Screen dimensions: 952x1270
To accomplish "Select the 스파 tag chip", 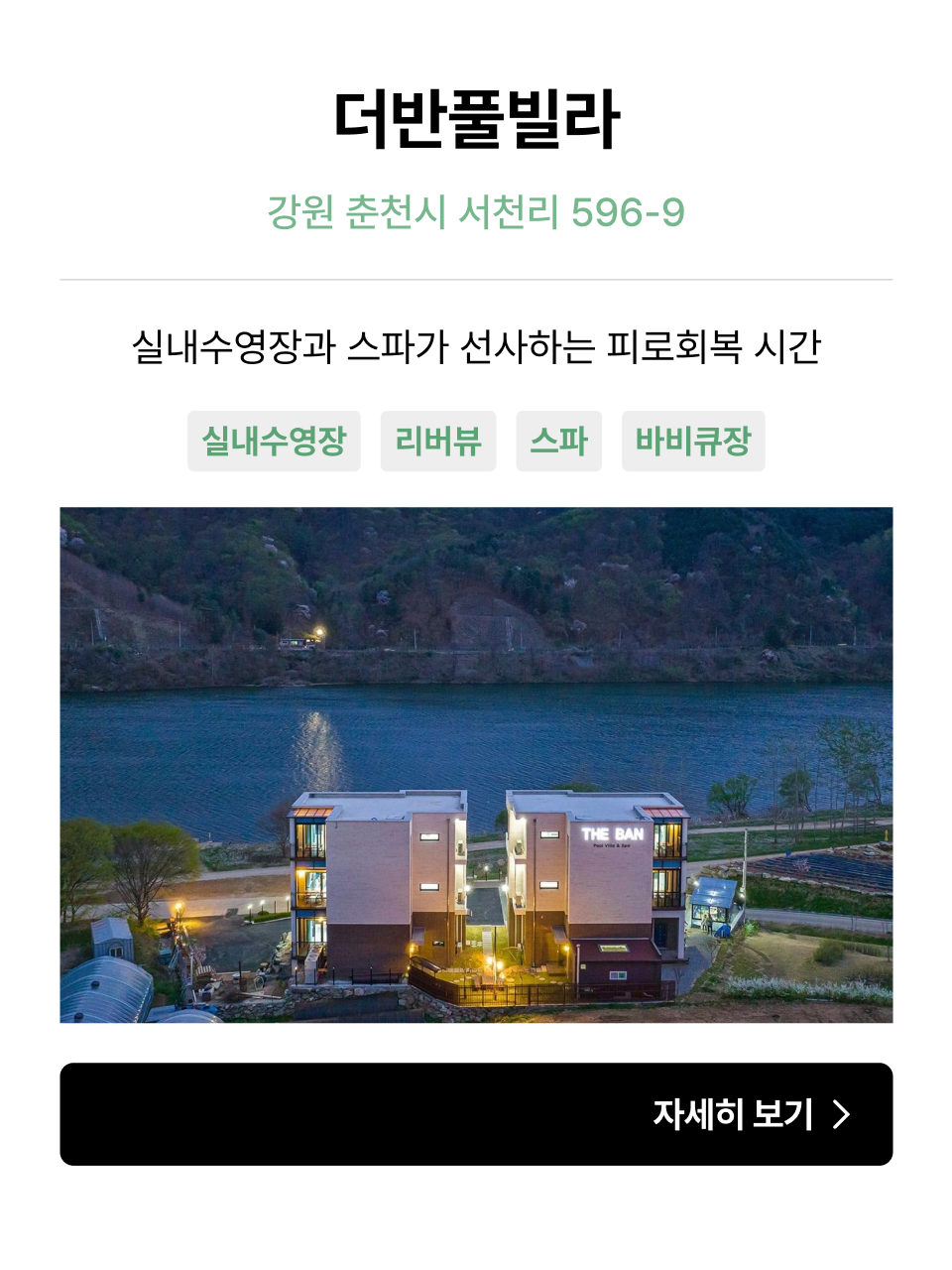I will tap(558, 441).
